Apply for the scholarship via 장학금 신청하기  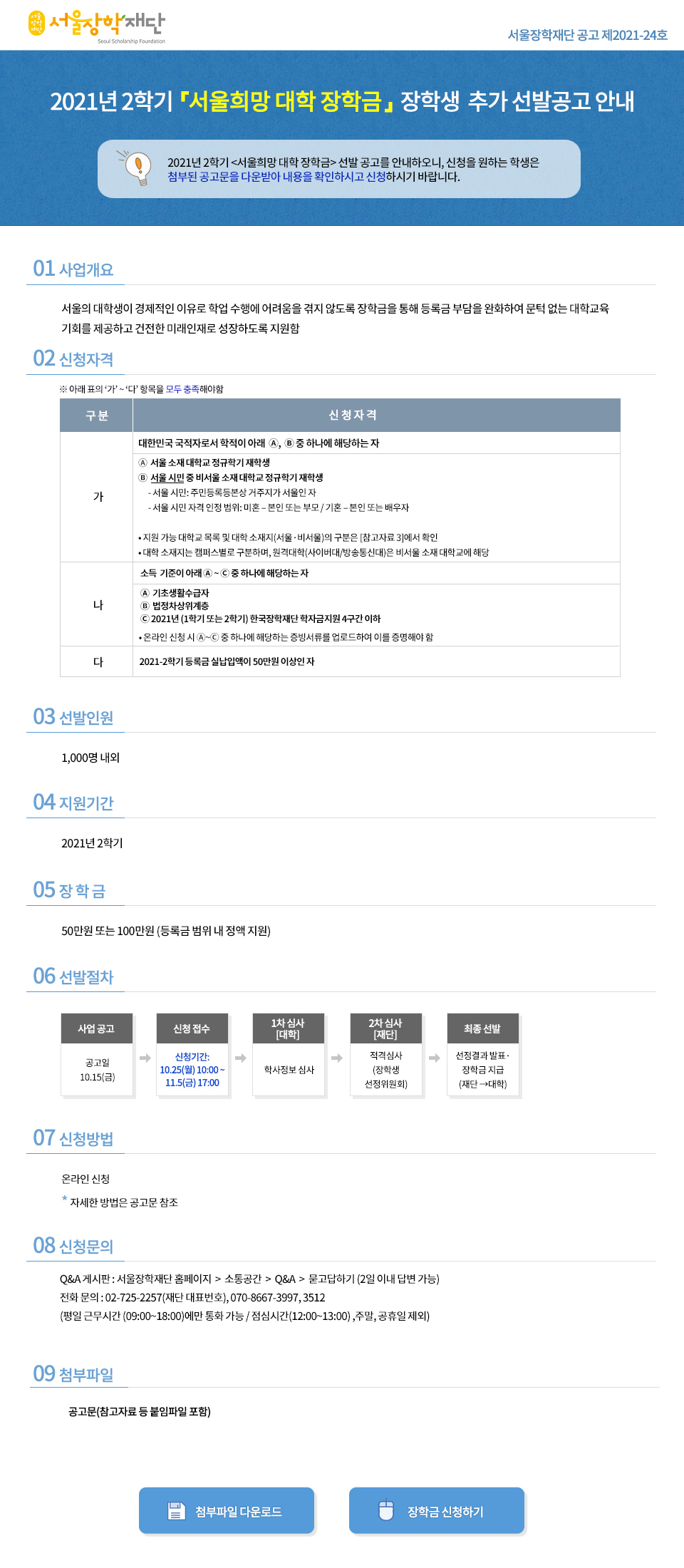(x=436, y=1510)
